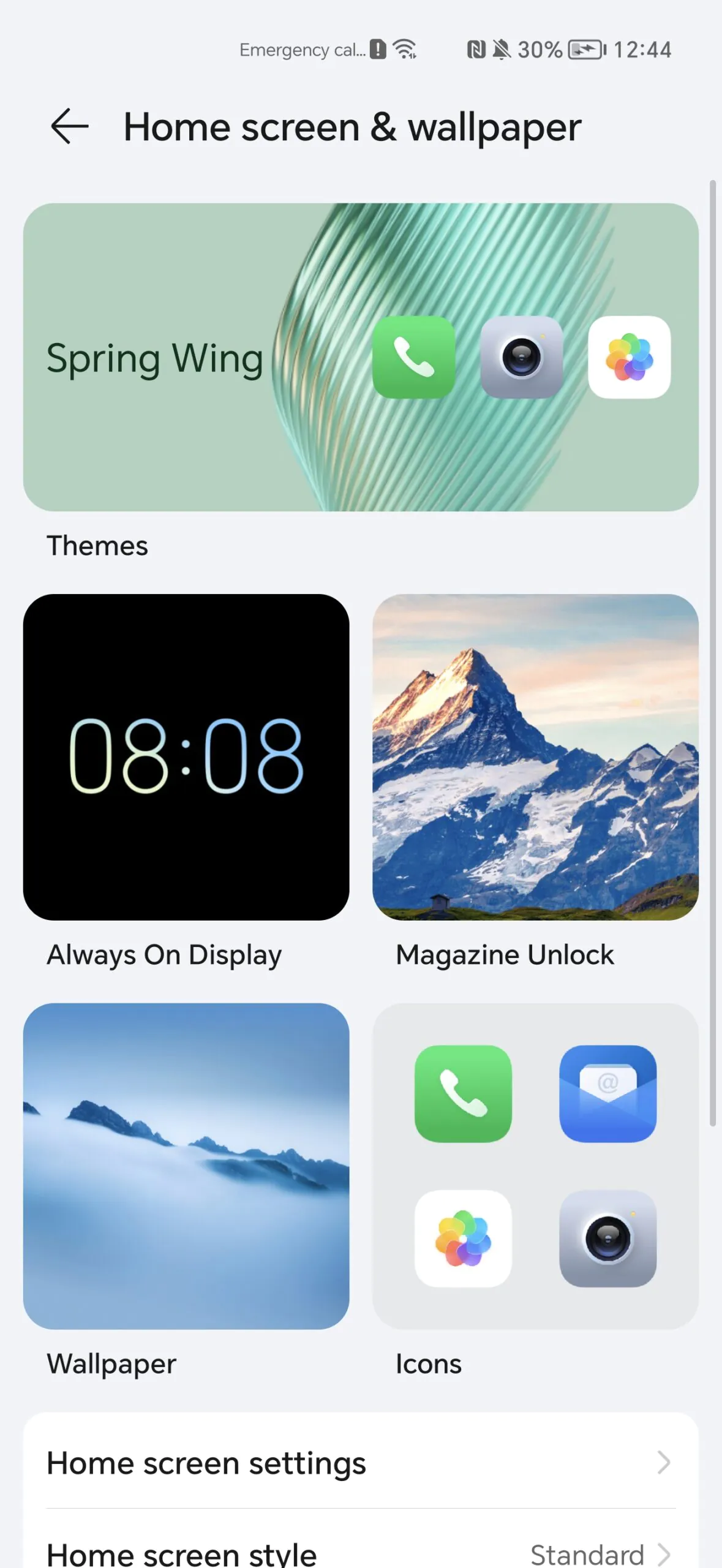Go back using the arrow icon

coord(70,126)
